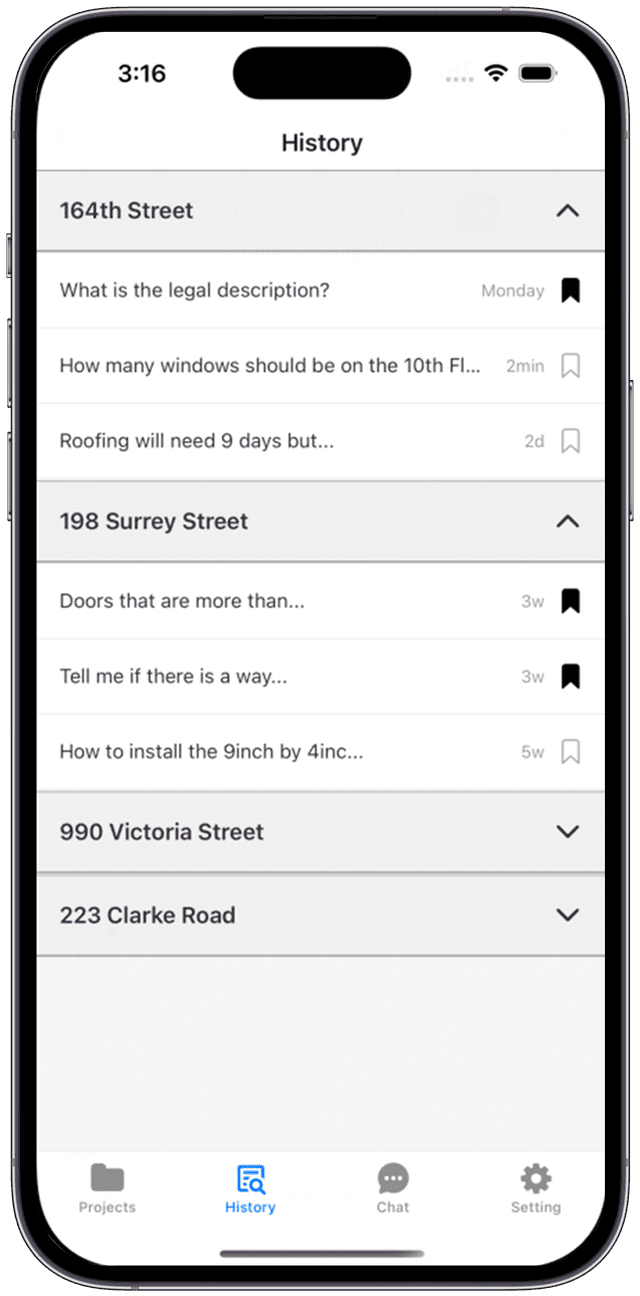Collapse the 198 Surrey Street section
The height and width of the screenshot is (1296, 640).
pos(567,521)
